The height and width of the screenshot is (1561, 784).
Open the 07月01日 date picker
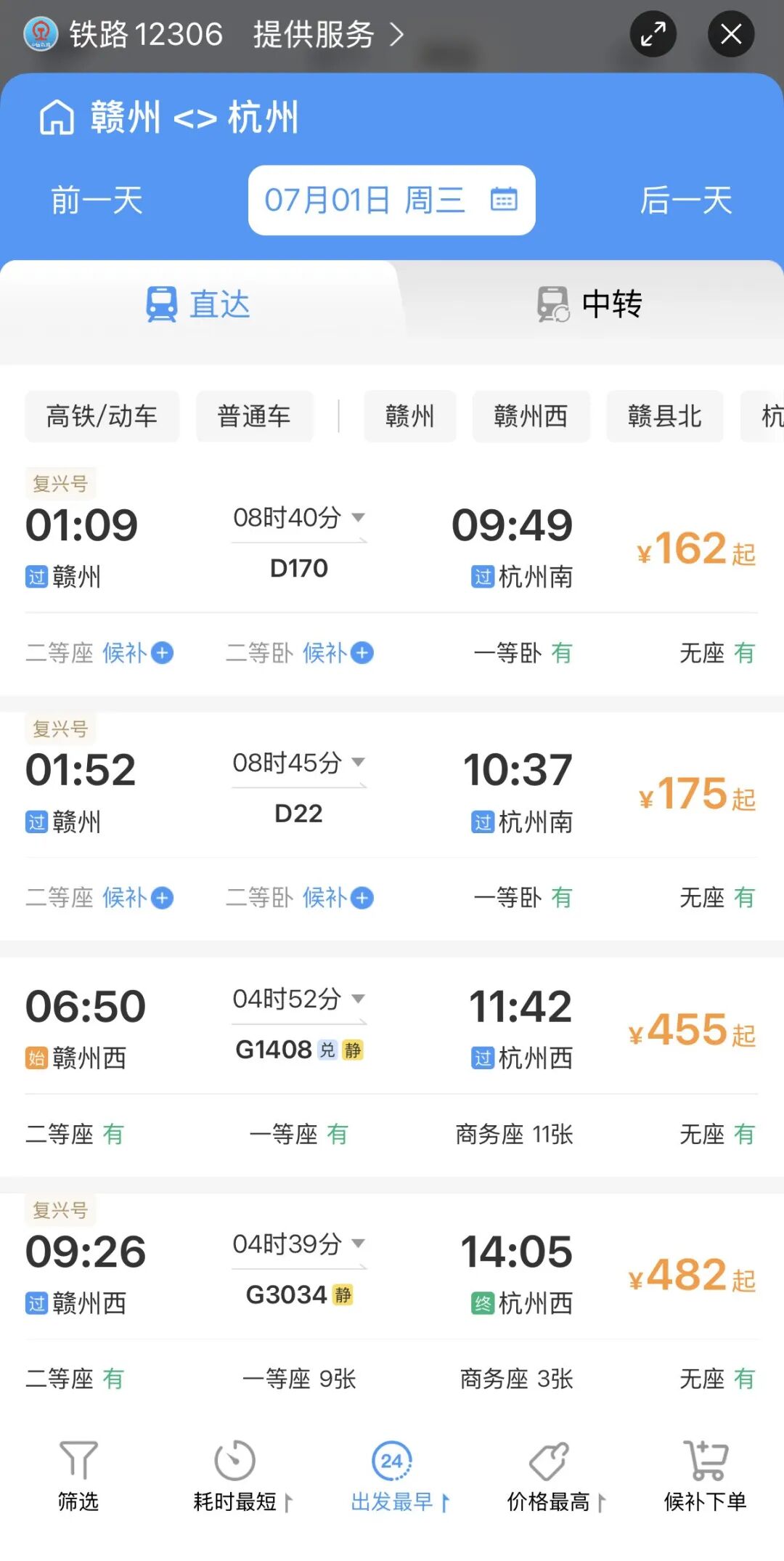point(392,200)
